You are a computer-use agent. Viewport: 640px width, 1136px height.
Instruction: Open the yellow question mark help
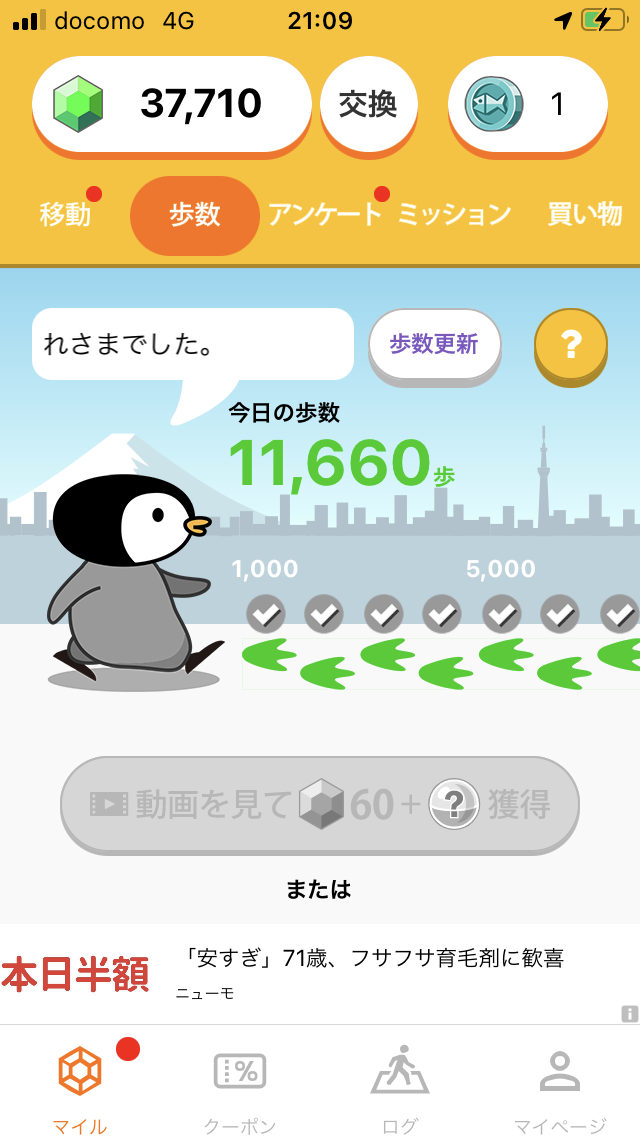571,345
